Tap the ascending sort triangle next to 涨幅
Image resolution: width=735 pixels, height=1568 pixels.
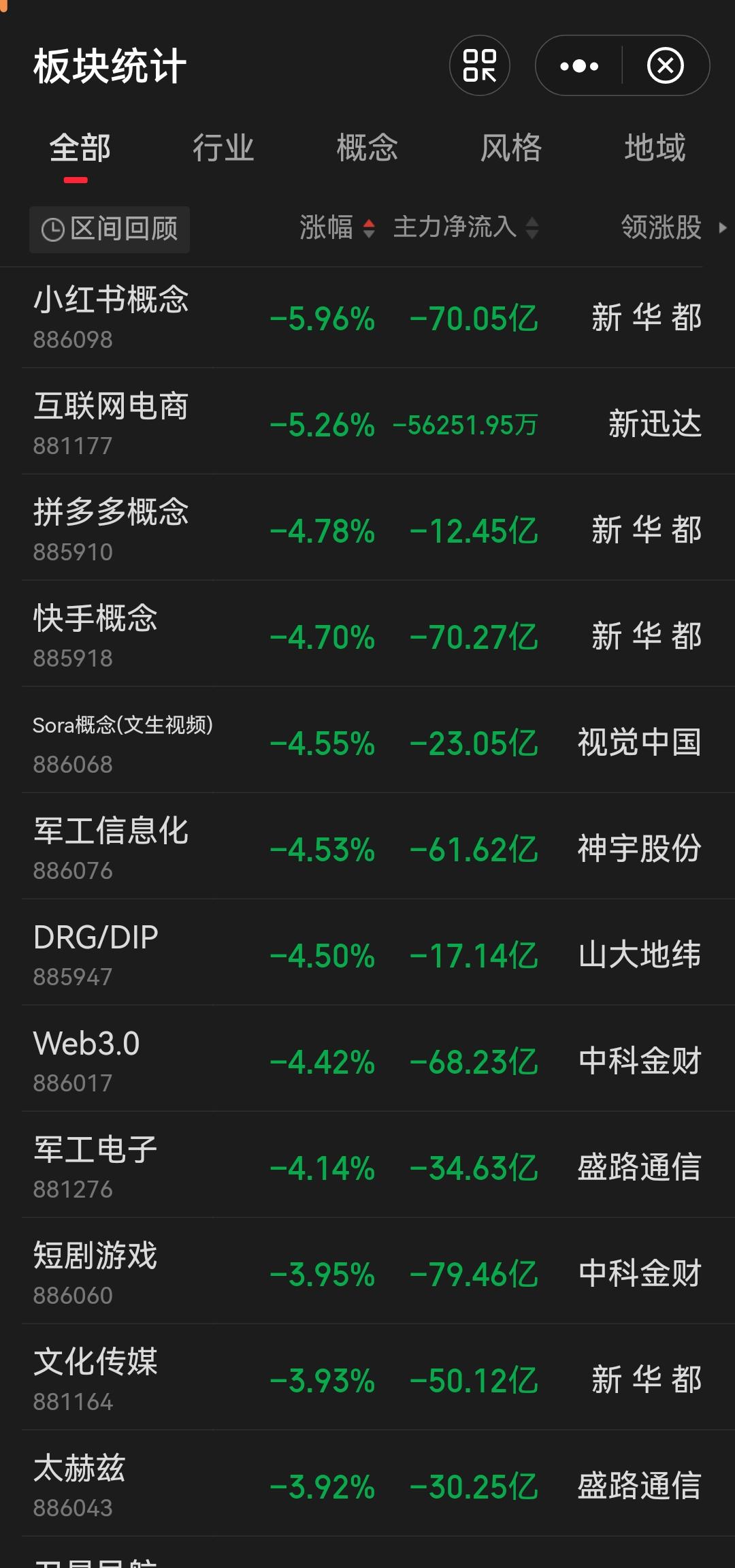(368, 224)
